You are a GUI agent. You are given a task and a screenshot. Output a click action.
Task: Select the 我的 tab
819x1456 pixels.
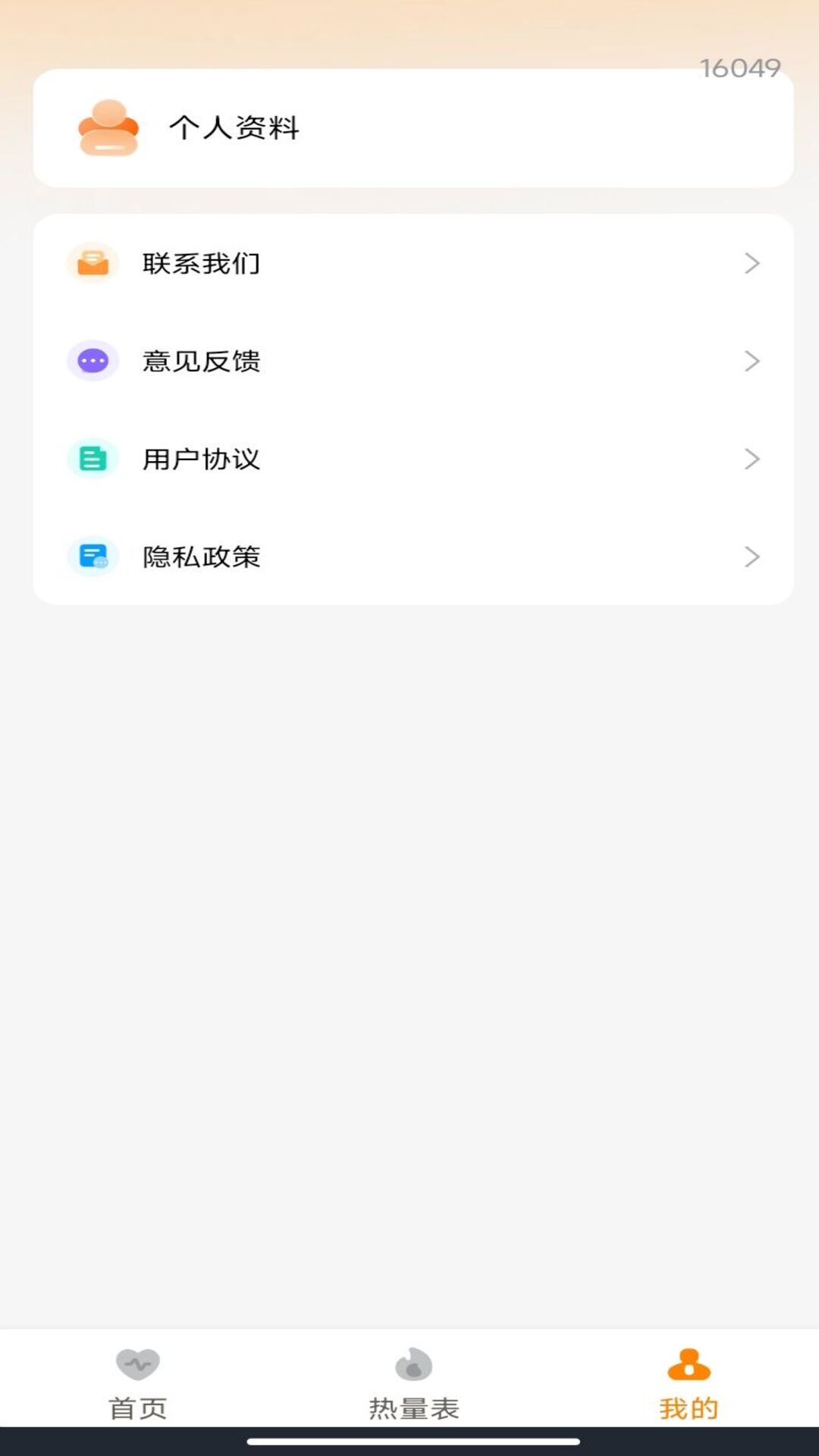pyautogui.click(x=689, y=1383)
